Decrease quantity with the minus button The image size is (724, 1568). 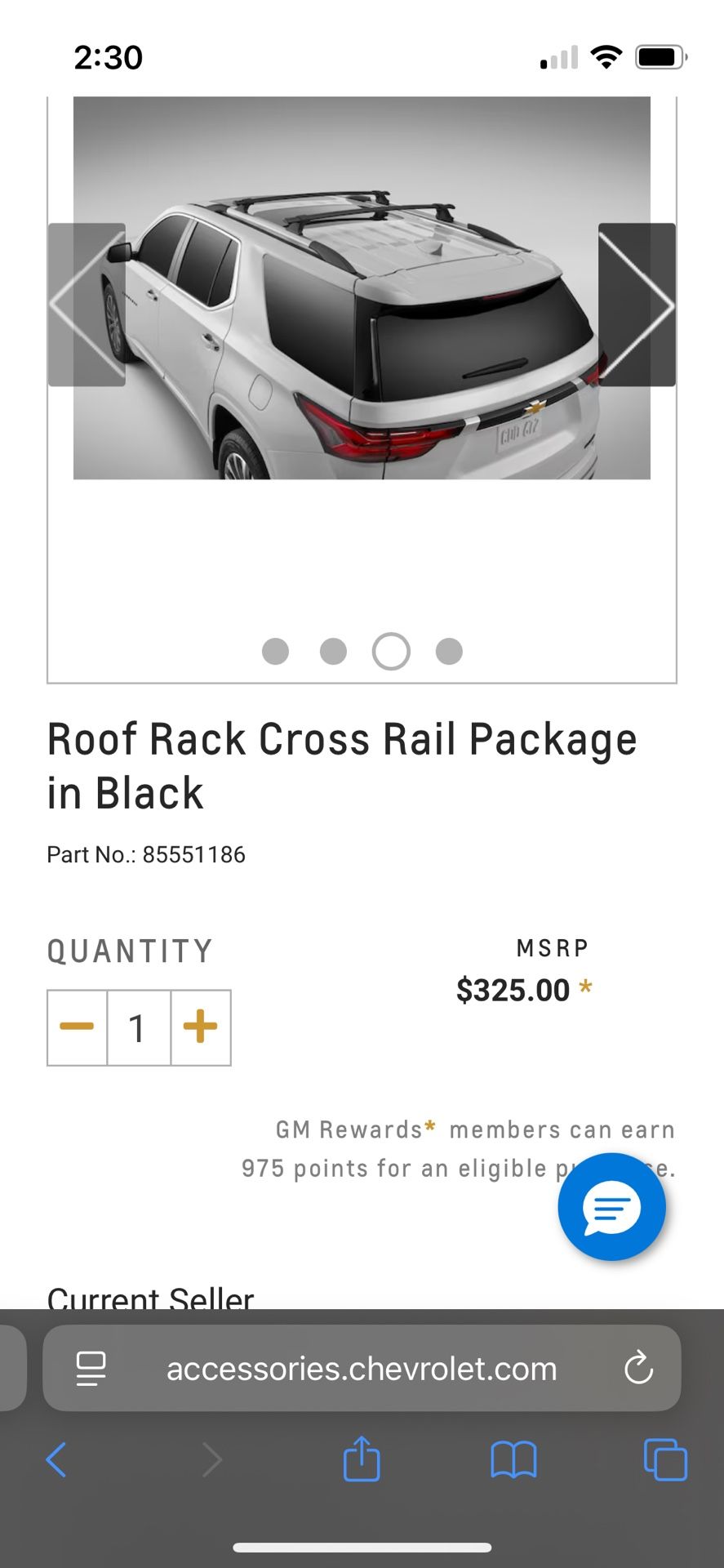coord(77,1027)
